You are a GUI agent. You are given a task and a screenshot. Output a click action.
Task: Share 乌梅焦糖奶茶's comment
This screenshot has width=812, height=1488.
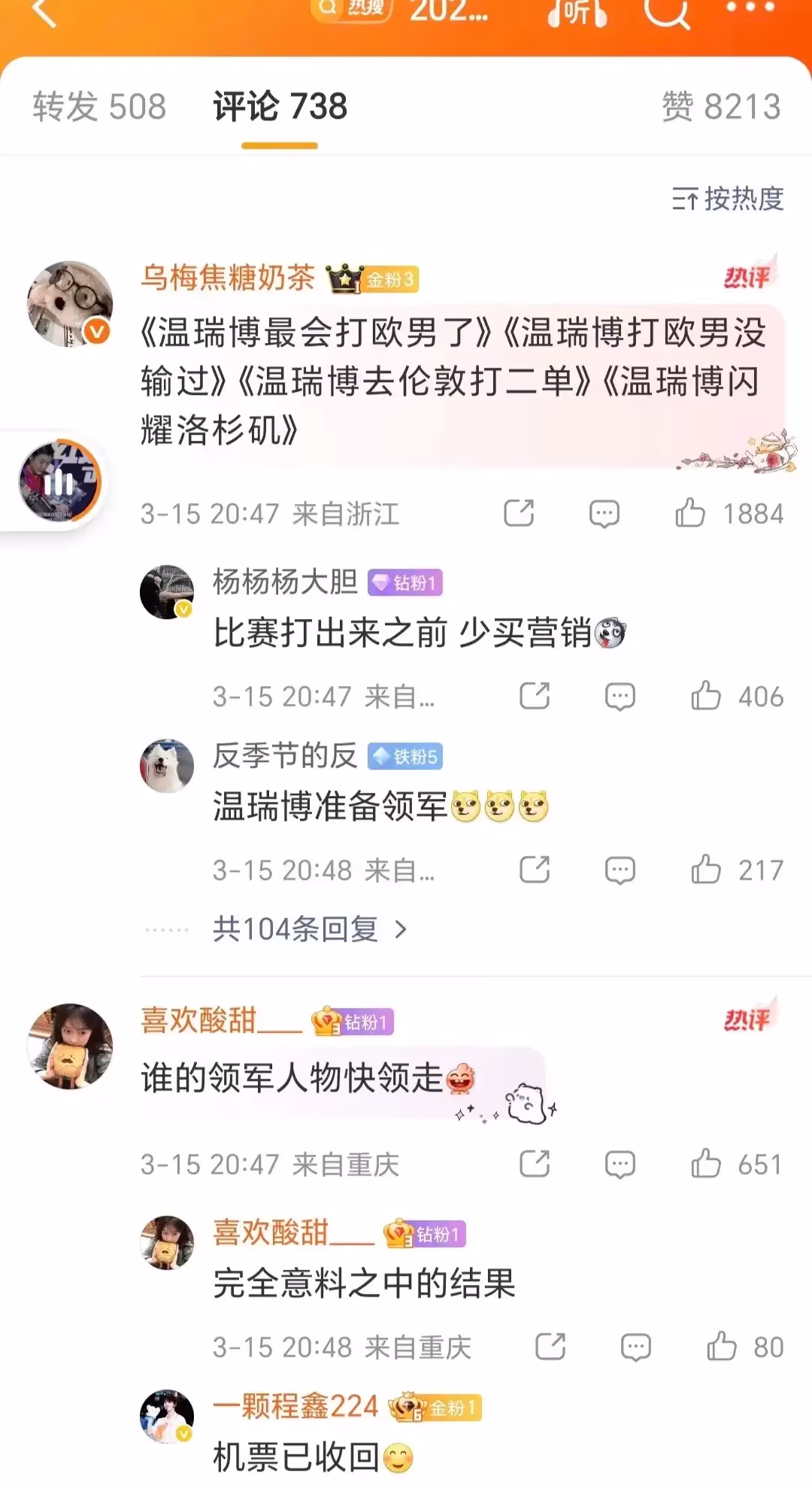(x=519, y=514)
